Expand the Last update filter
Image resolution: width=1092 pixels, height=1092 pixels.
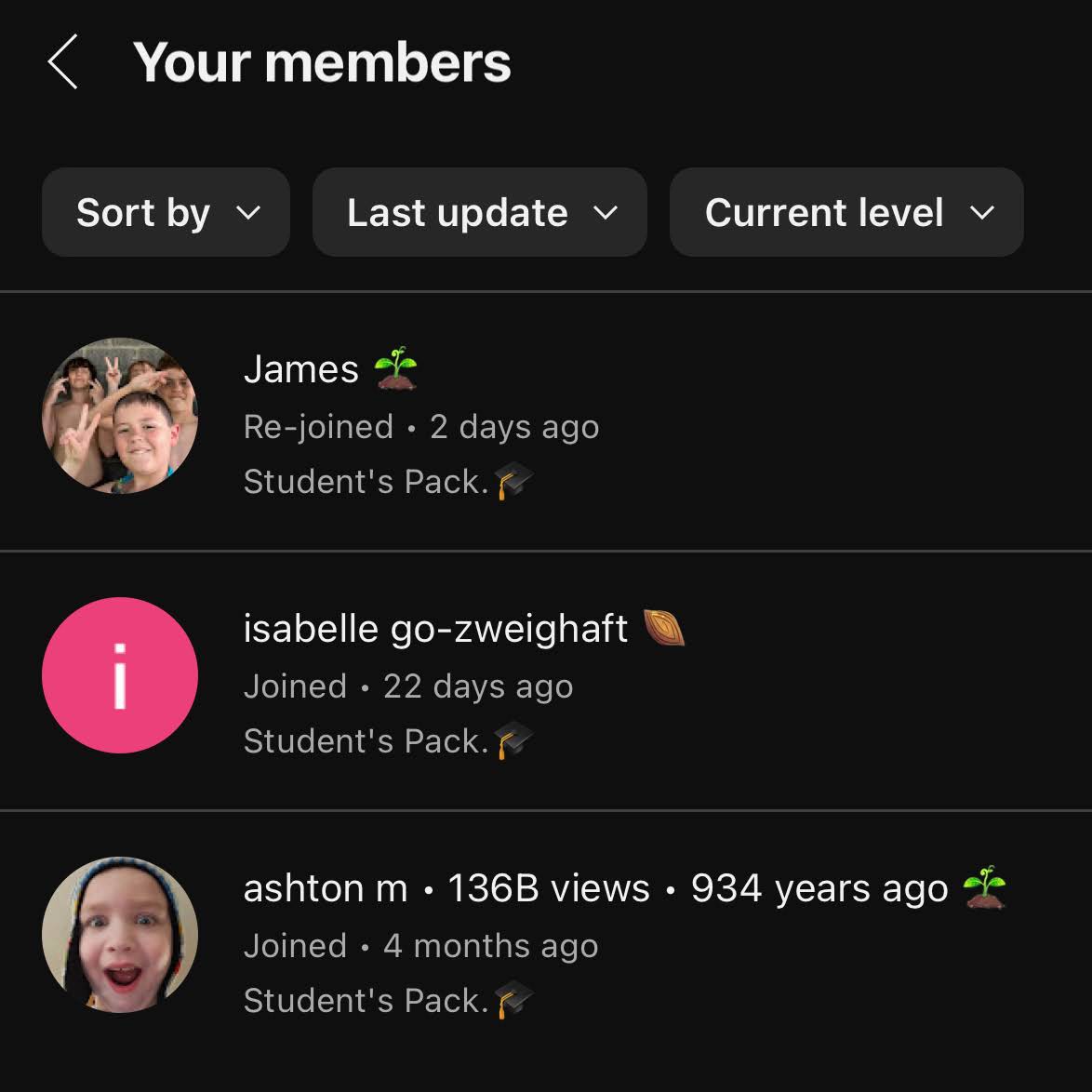pyautogui.click(x=479, y=213)
